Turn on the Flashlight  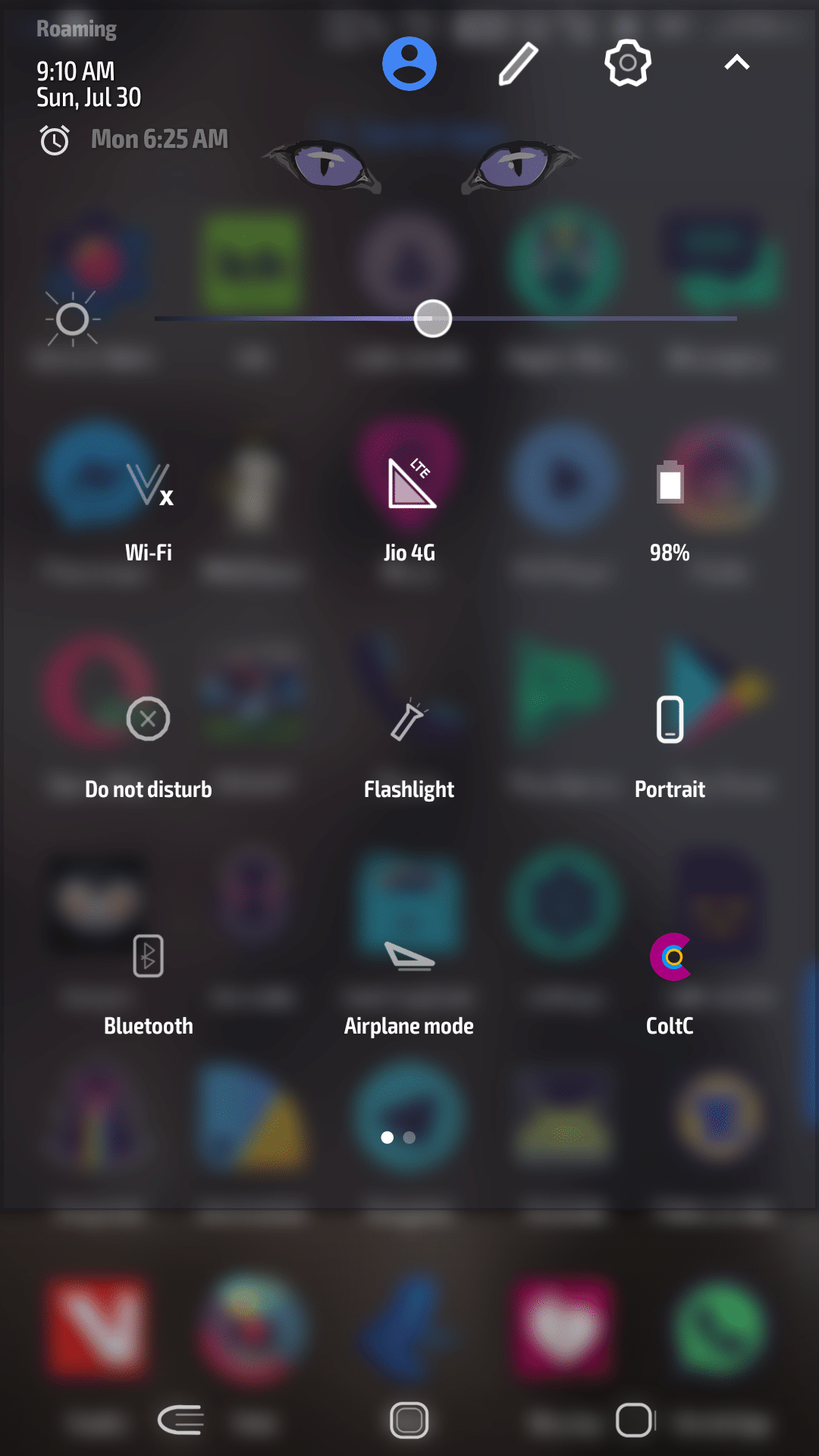(409, 720)
